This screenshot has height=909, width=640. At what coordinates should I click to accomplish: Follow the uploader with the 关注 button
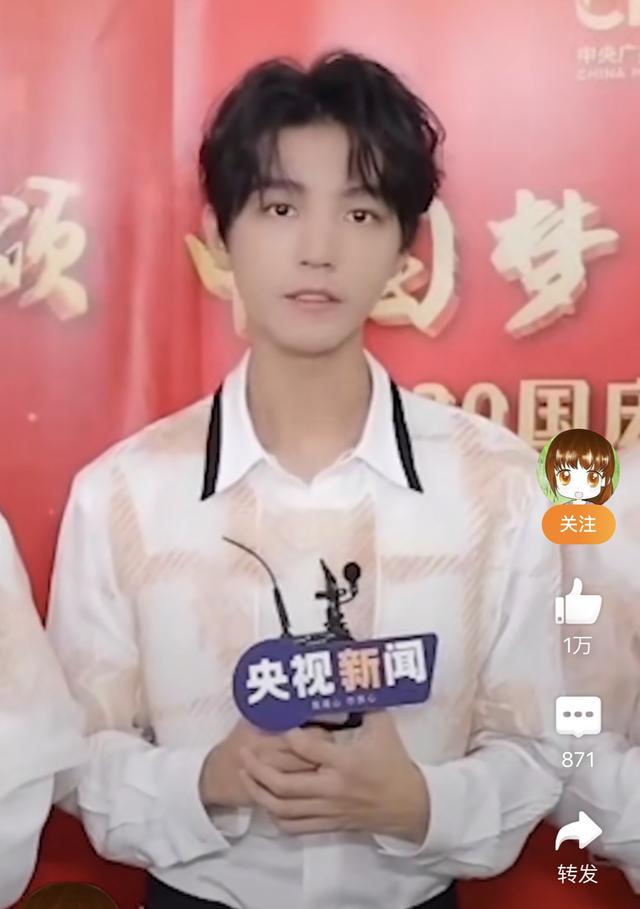[x=578, y=524]
